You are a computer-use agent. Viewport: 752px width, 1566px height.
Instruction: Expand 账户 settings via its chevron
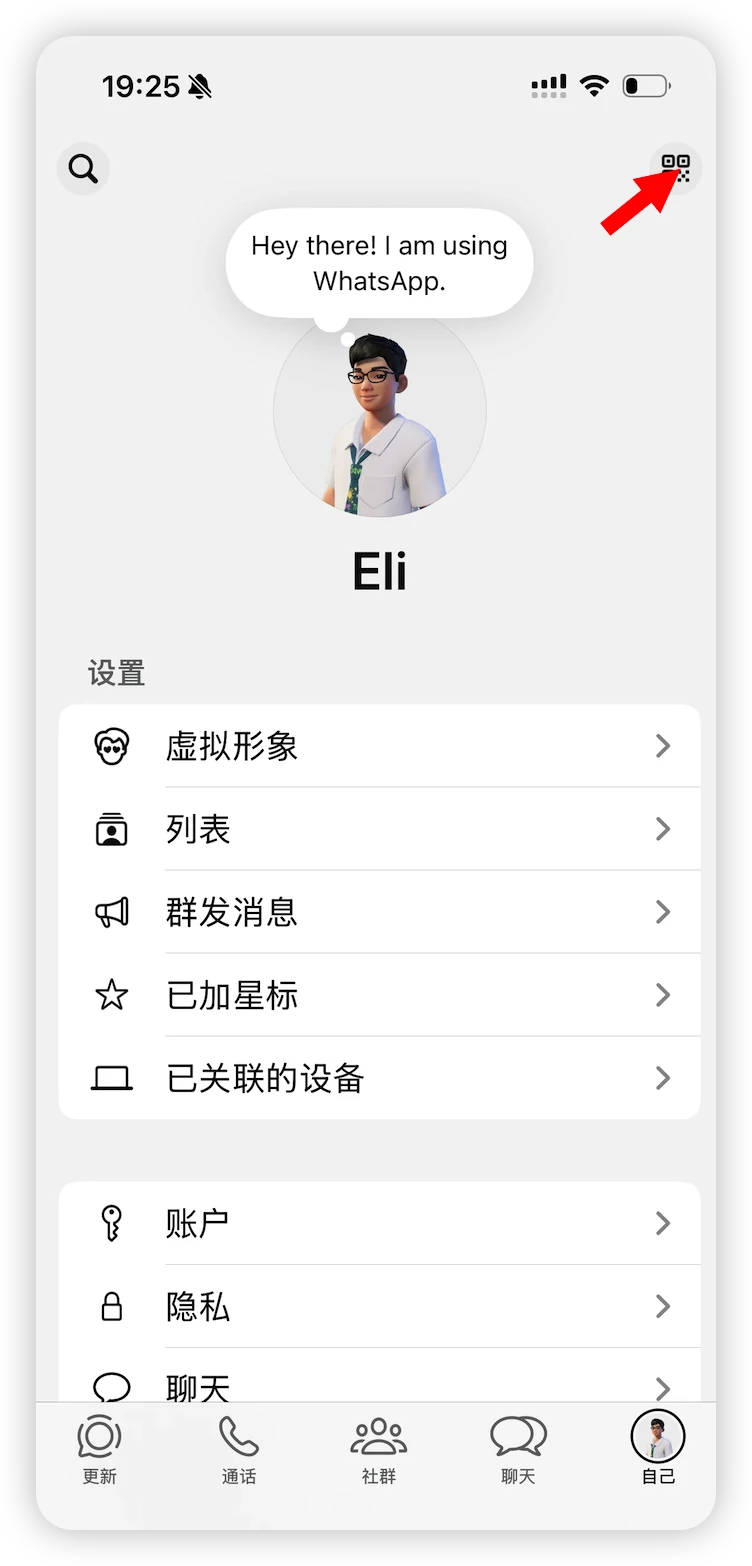tap(663, 1223)
